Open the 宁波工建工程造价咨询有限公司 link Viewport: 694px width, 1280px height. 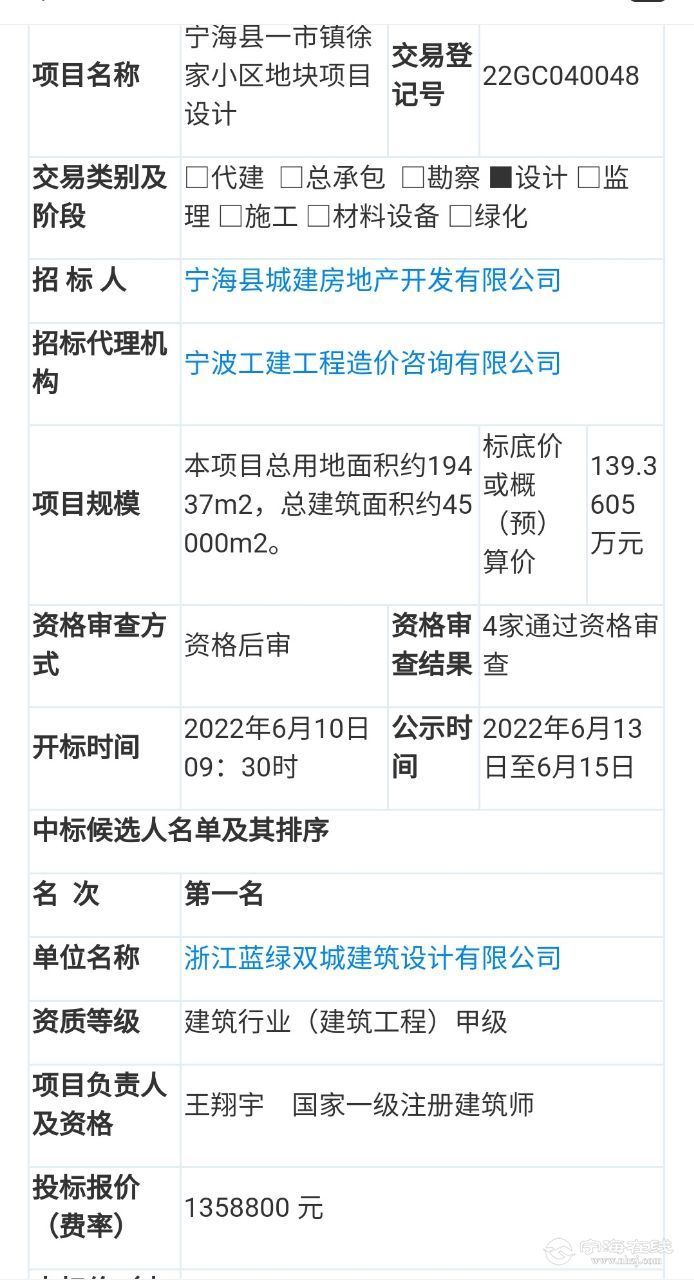[x=373, y=362]
